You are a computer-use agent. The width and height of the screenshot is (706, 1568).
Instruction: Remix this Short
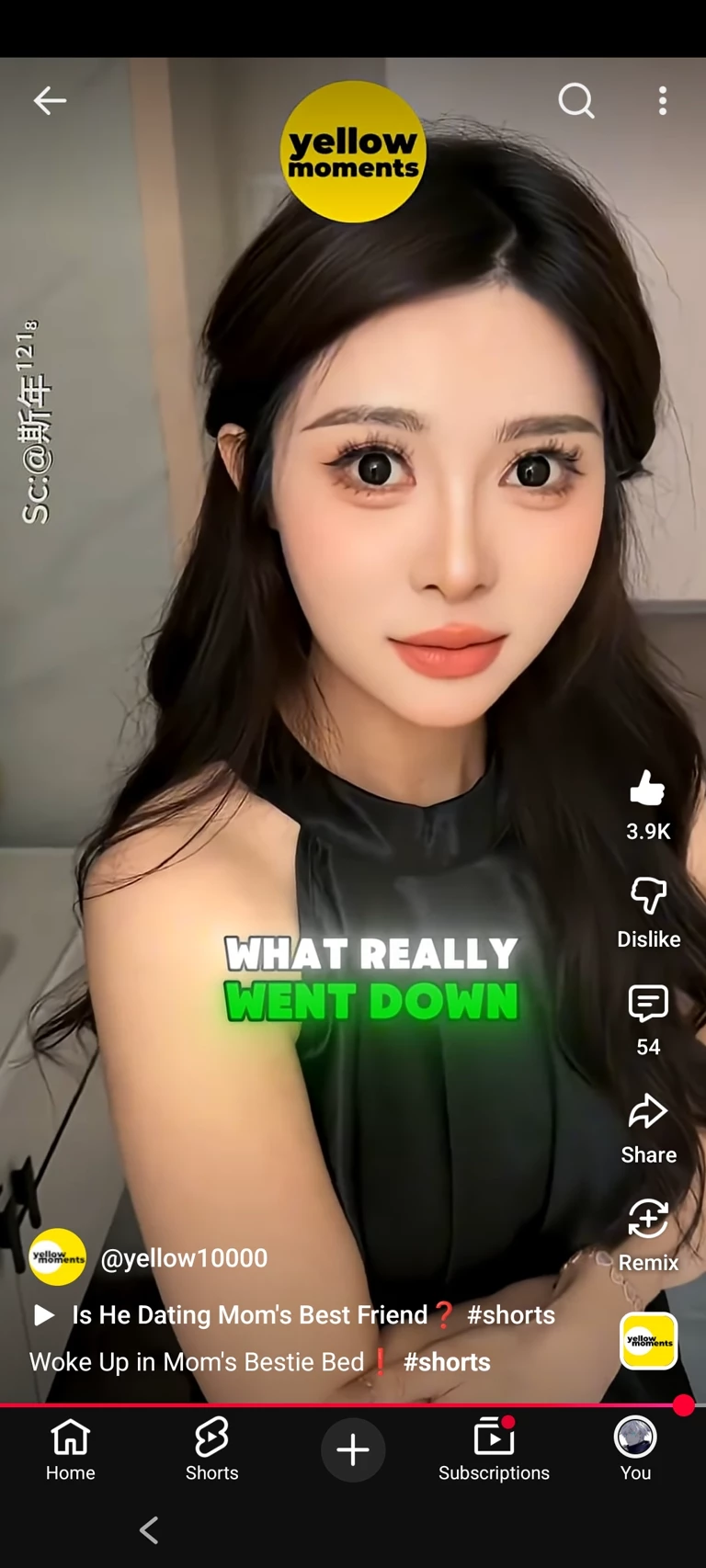pyautogui.click(x=648, y=1221)
